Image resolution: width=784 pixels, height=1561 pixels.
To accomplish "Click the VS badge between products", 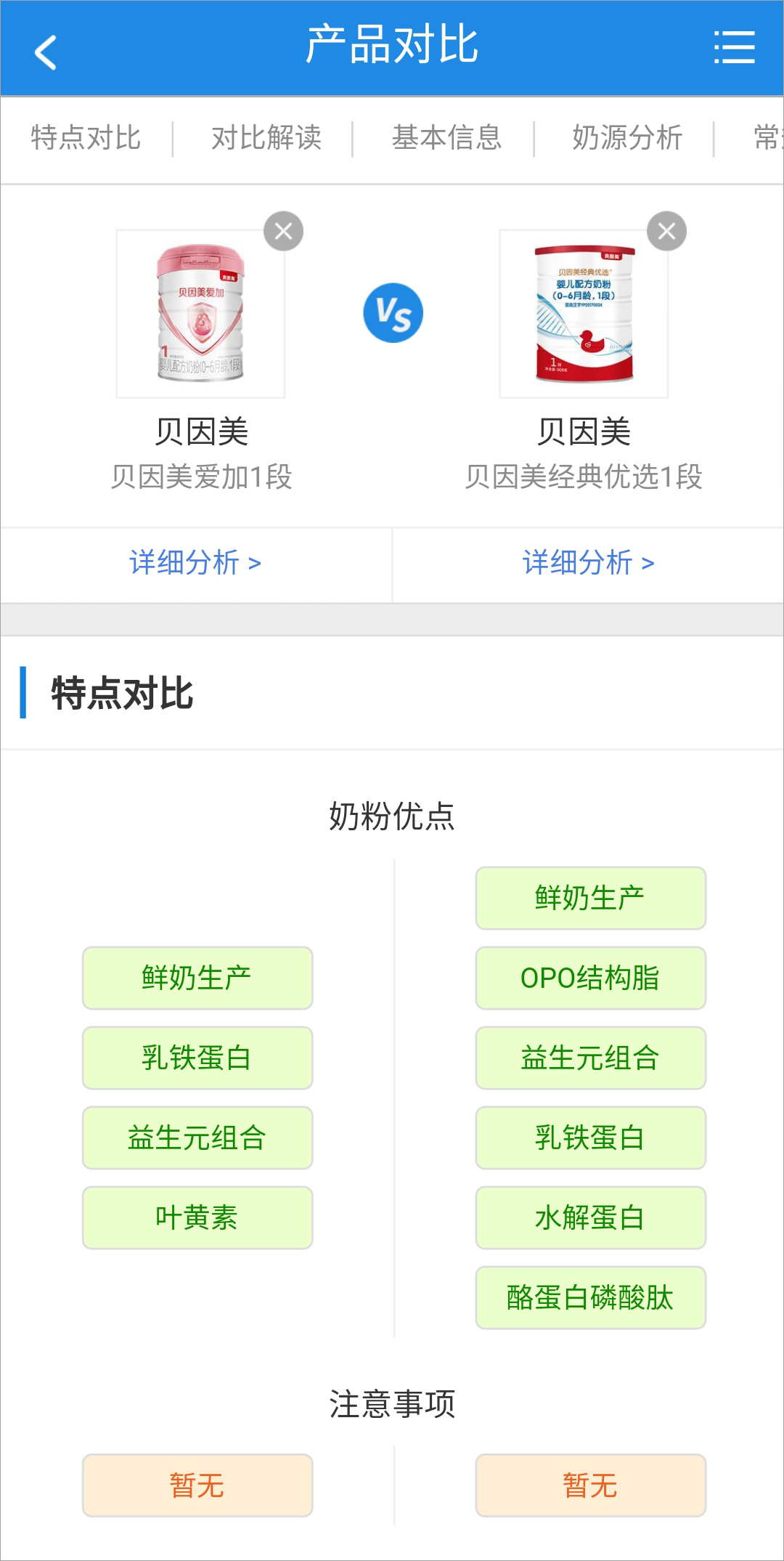I will pos(393,312).
